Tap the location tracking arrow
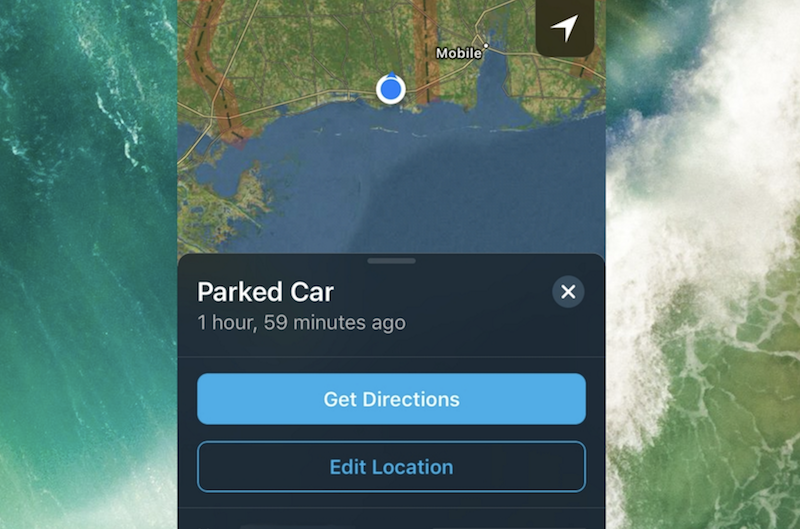Screen dimensions: 800x529 pyautogui.click(x=565, y=28)
